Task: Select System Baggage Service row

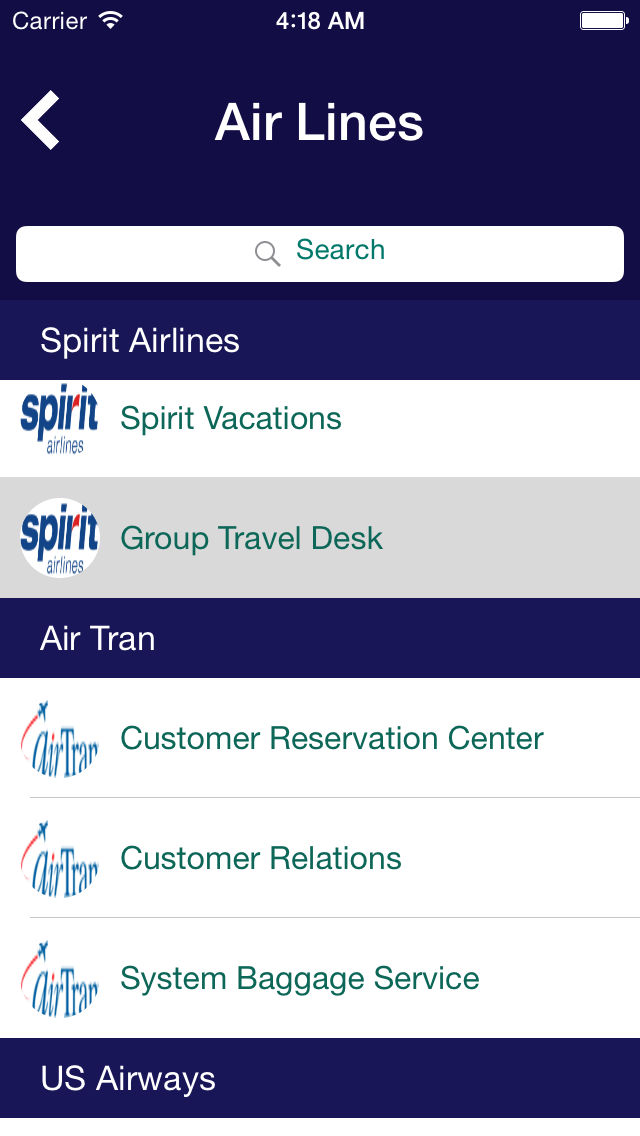Action: (x=320, y=978)
